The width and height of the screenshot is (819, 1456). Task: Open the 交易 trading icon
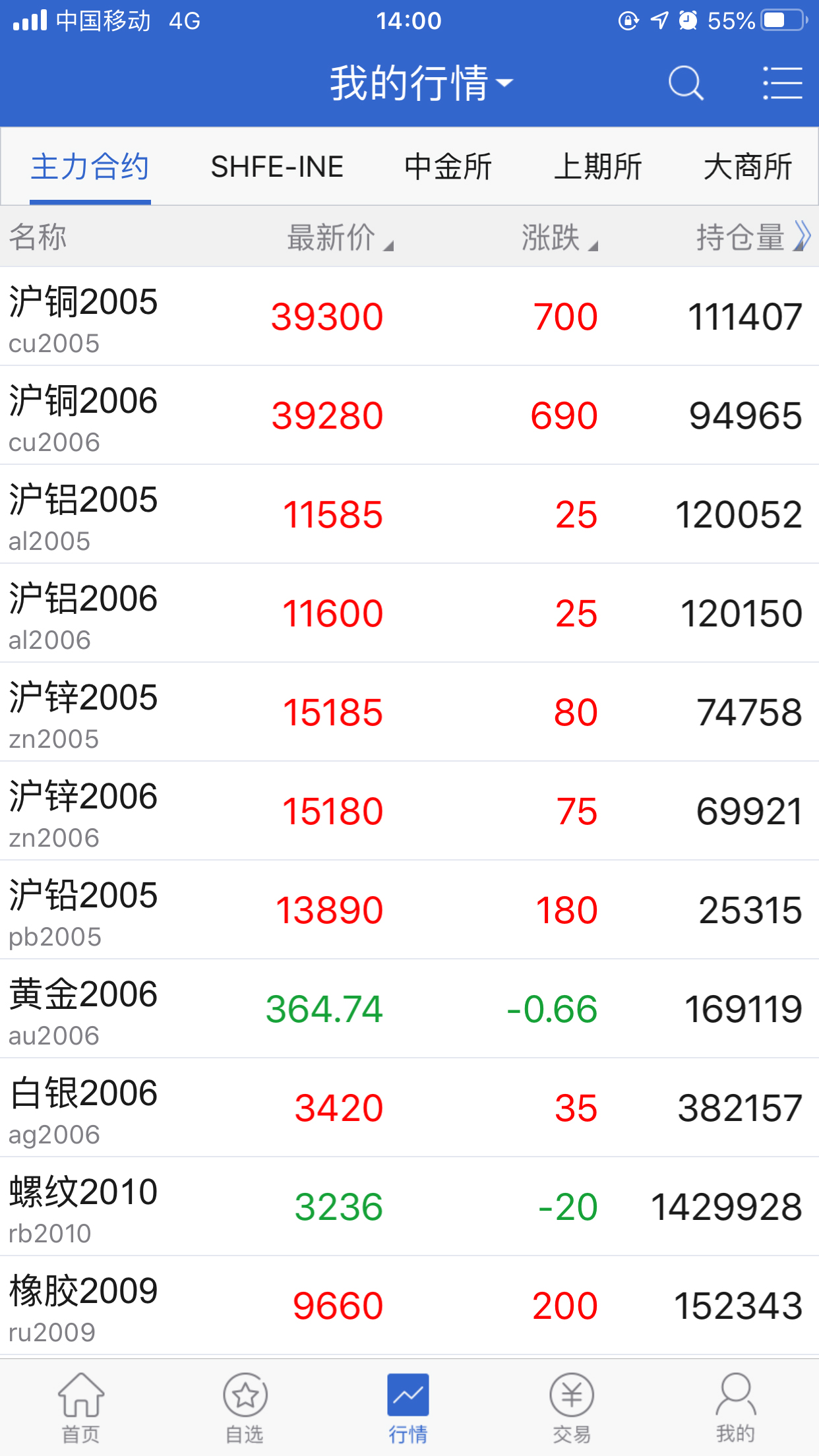coord(570,1405)
